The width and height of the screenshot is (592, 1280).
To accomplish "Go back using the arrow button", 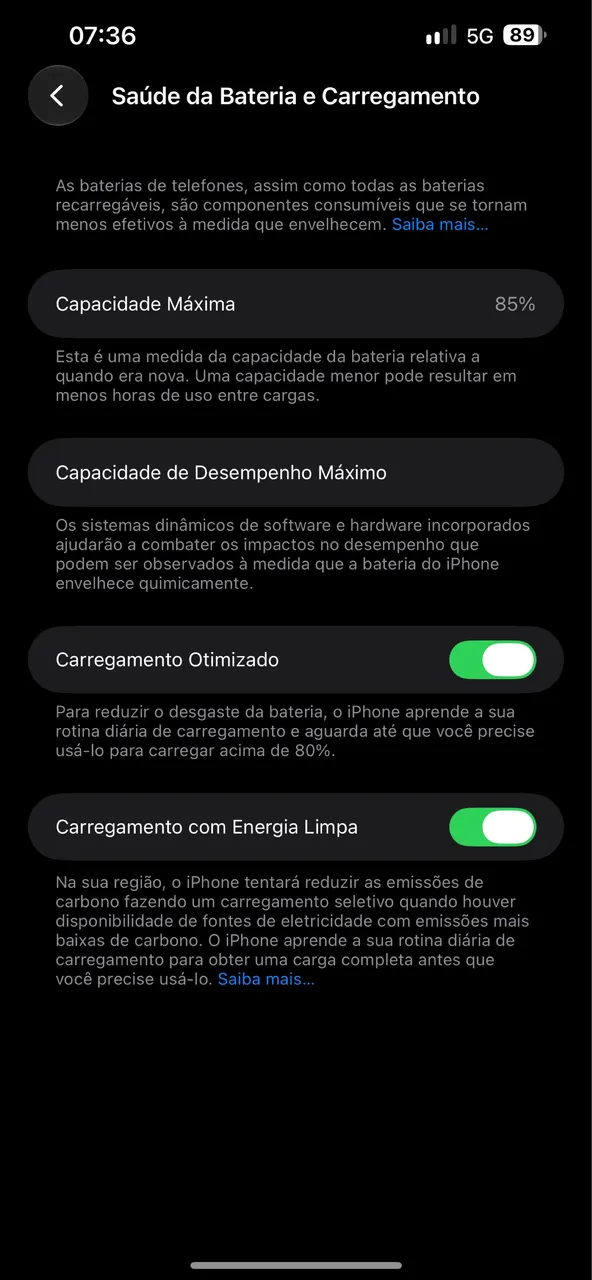I will coord(58,96).
